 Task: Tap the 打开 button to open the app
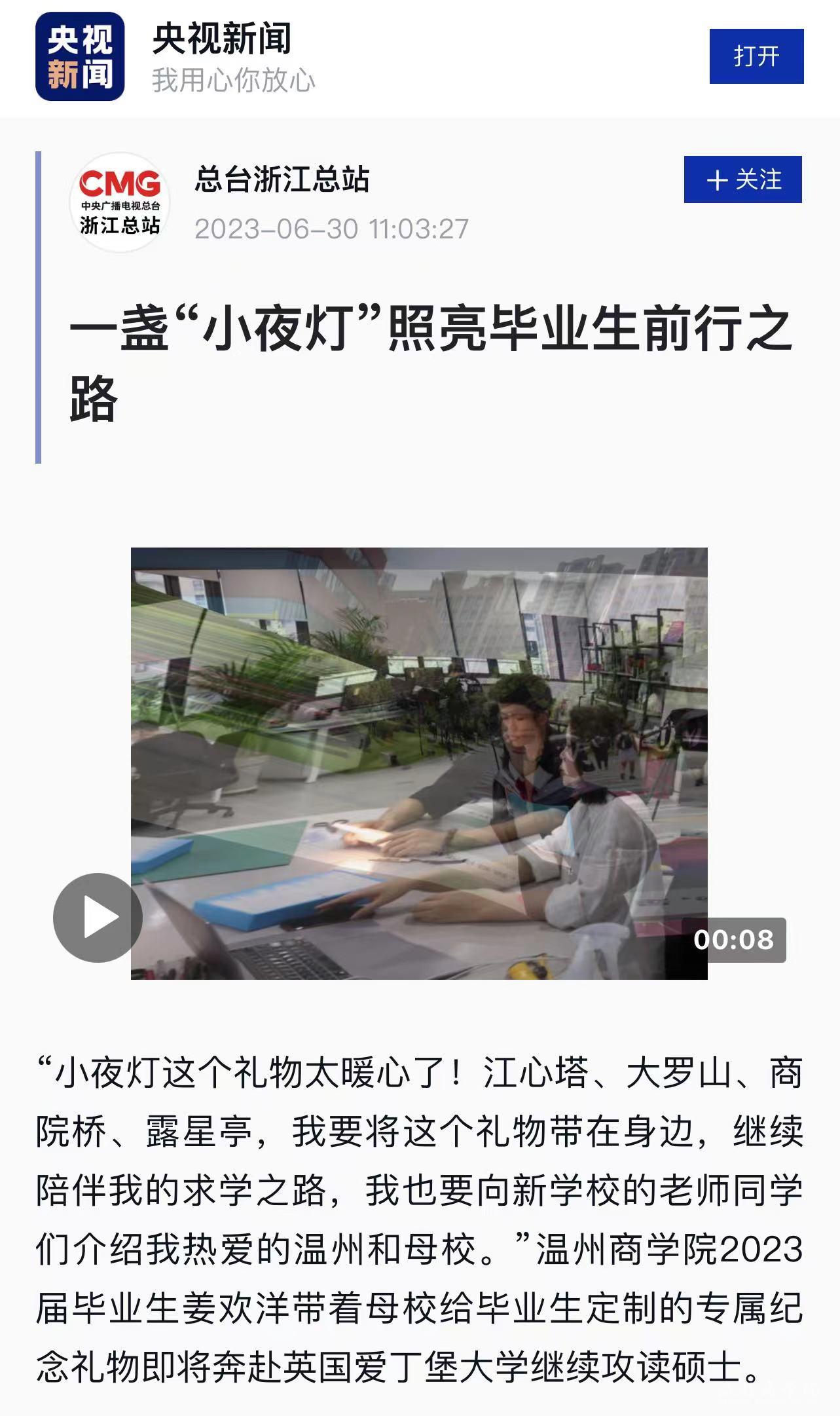(756, 56)
